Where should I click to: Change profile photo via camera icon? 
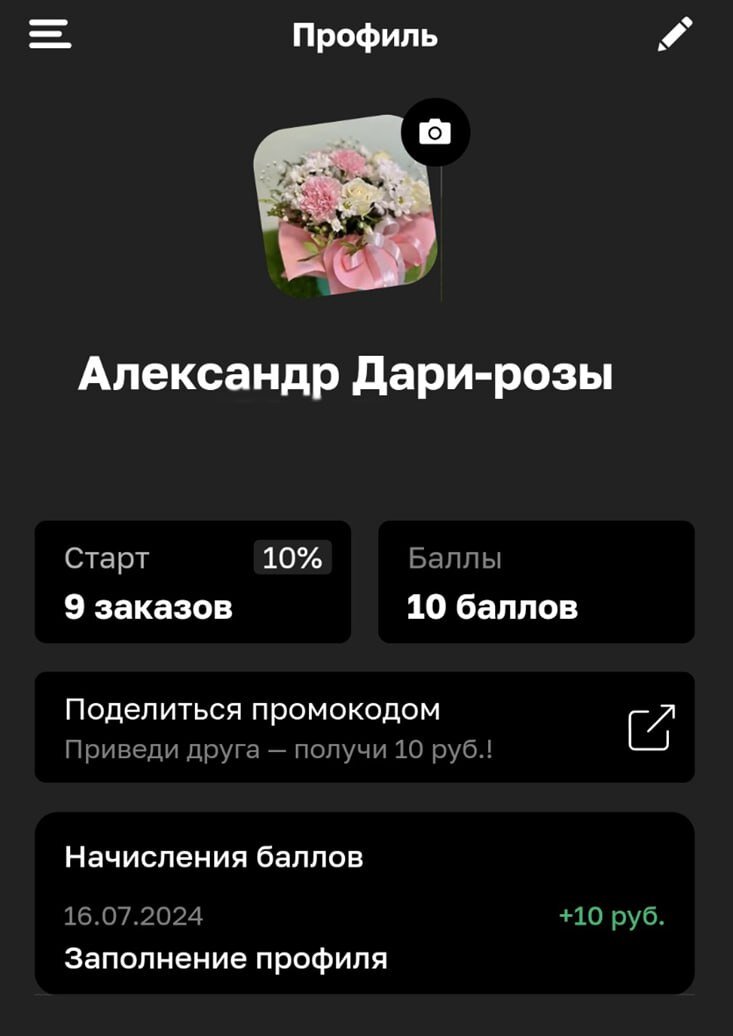(435, 132)
